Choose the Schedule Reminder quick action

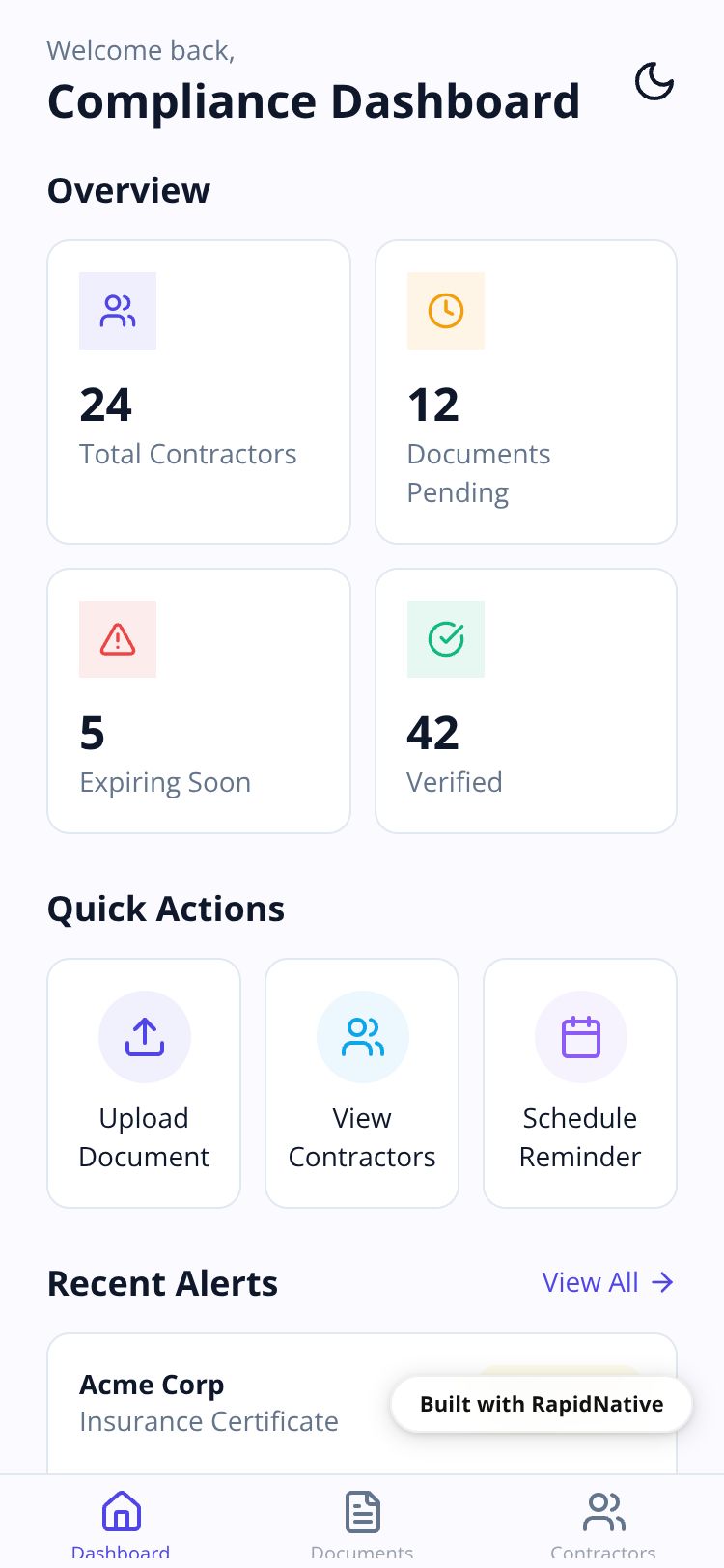[579, 1082]
